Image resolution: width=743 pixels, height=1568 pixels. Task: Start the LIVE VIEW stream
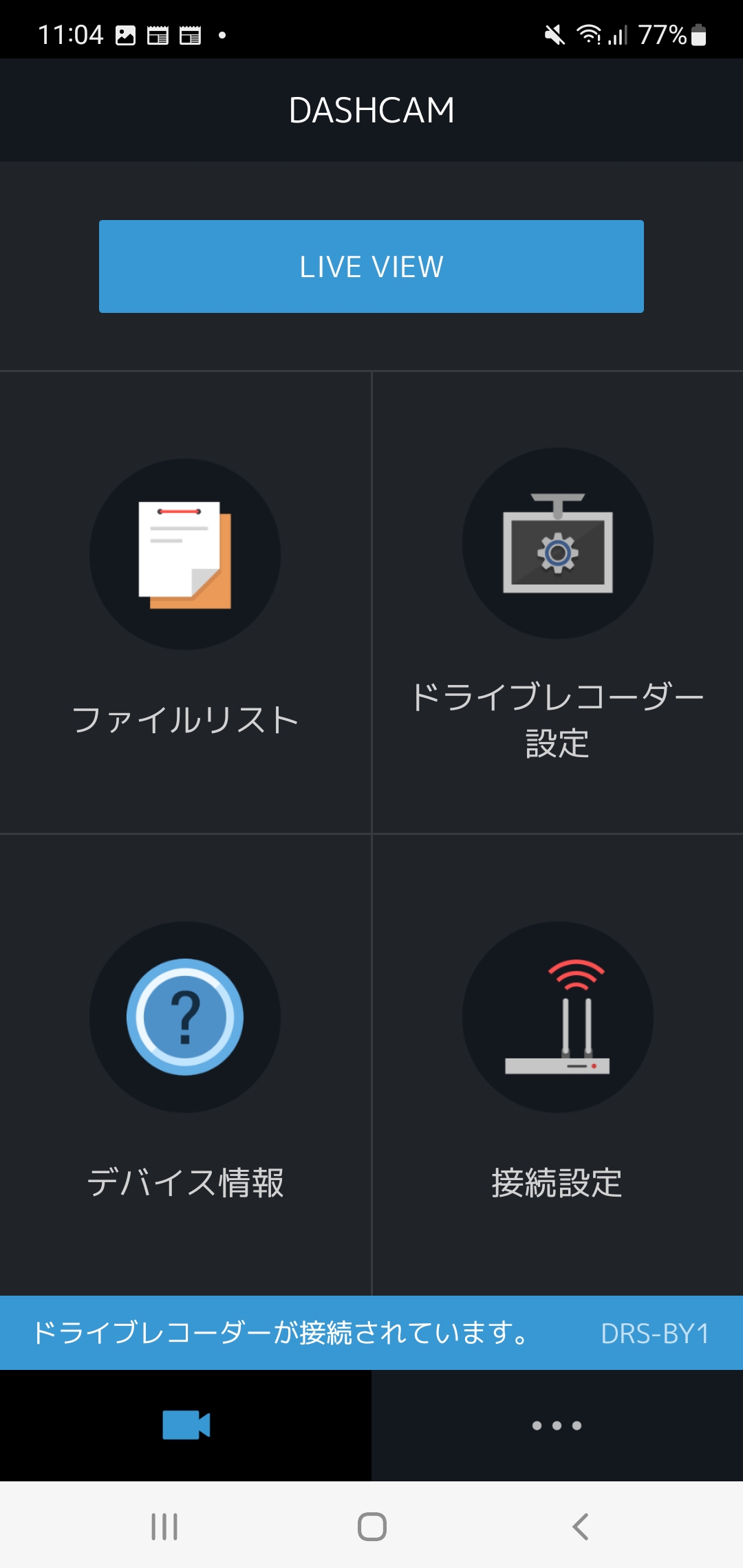(371, 266)
